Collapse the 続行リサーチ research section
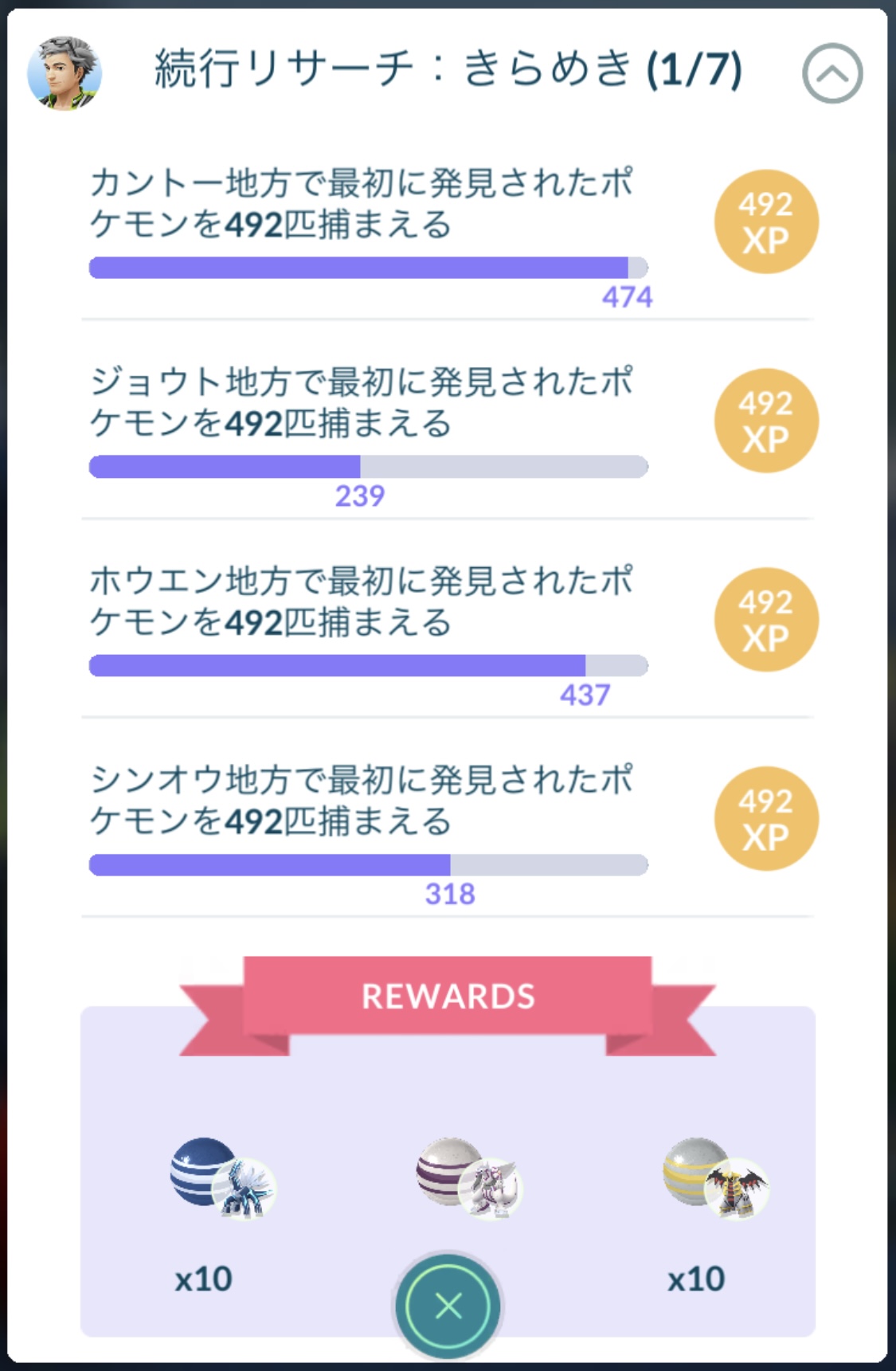Viewport: 896px width, 1371px height. click(831, 73)
